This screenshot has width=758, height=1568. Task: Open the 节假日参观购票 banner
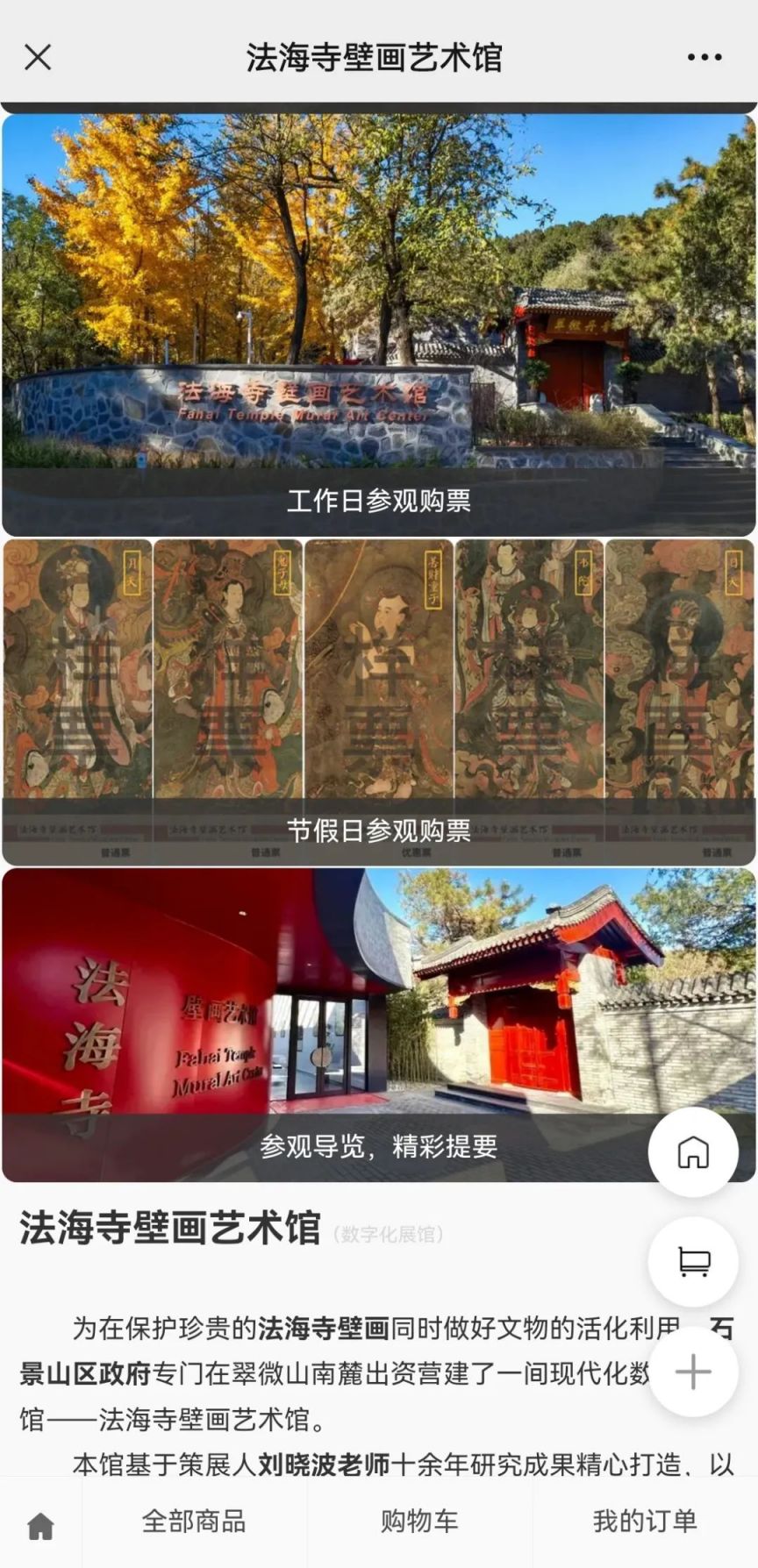click(x=379, y=702)
